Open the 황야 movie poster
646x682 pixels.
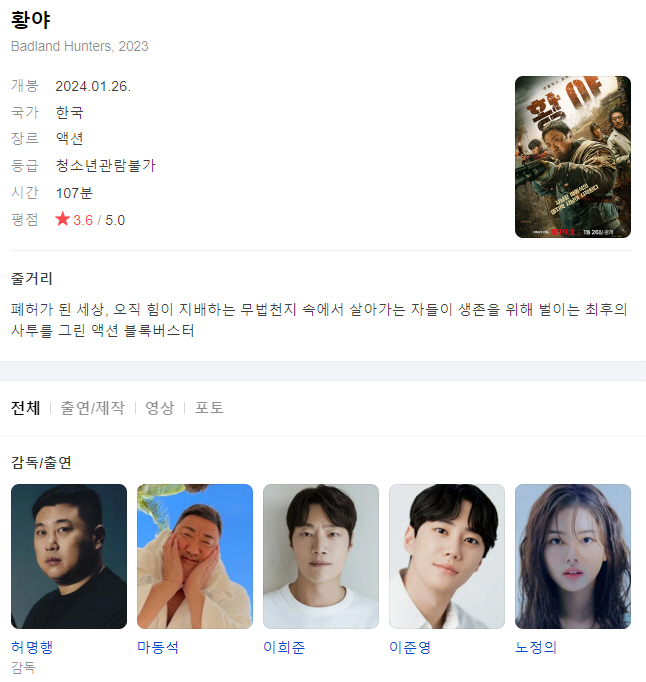pos(572,157)
